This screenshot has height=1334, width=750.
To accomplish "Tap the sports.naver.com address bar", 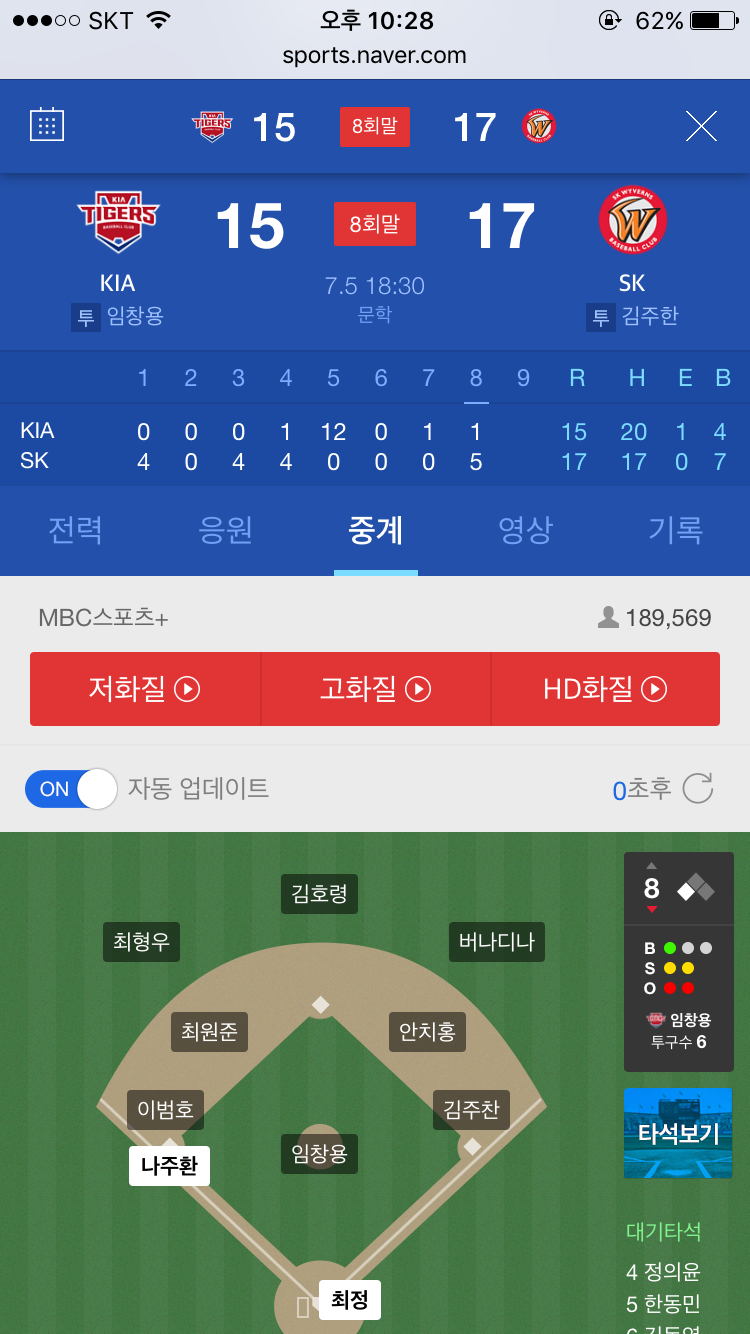I will point(375,56).
